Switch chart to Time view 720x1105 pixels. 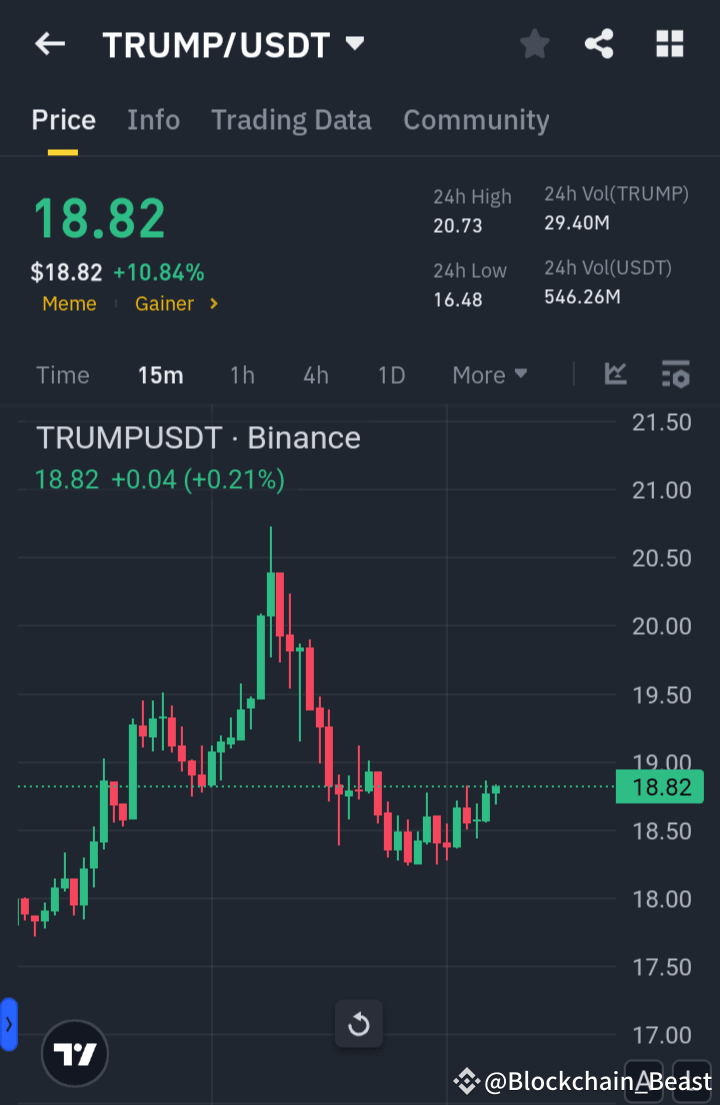click(x=62, y=374)
